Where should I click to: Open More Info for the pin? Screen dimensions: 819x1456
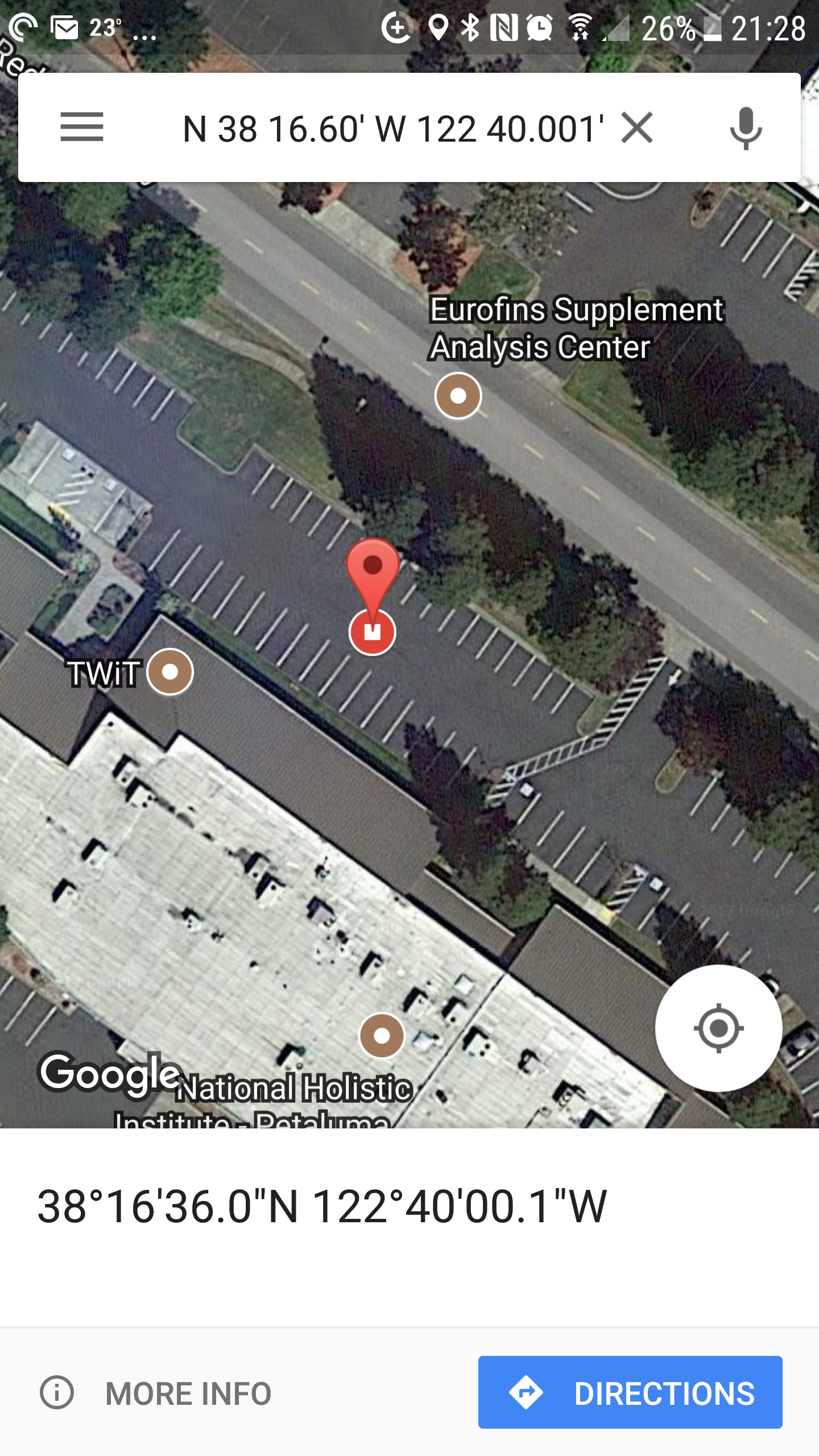[156, 1393]
